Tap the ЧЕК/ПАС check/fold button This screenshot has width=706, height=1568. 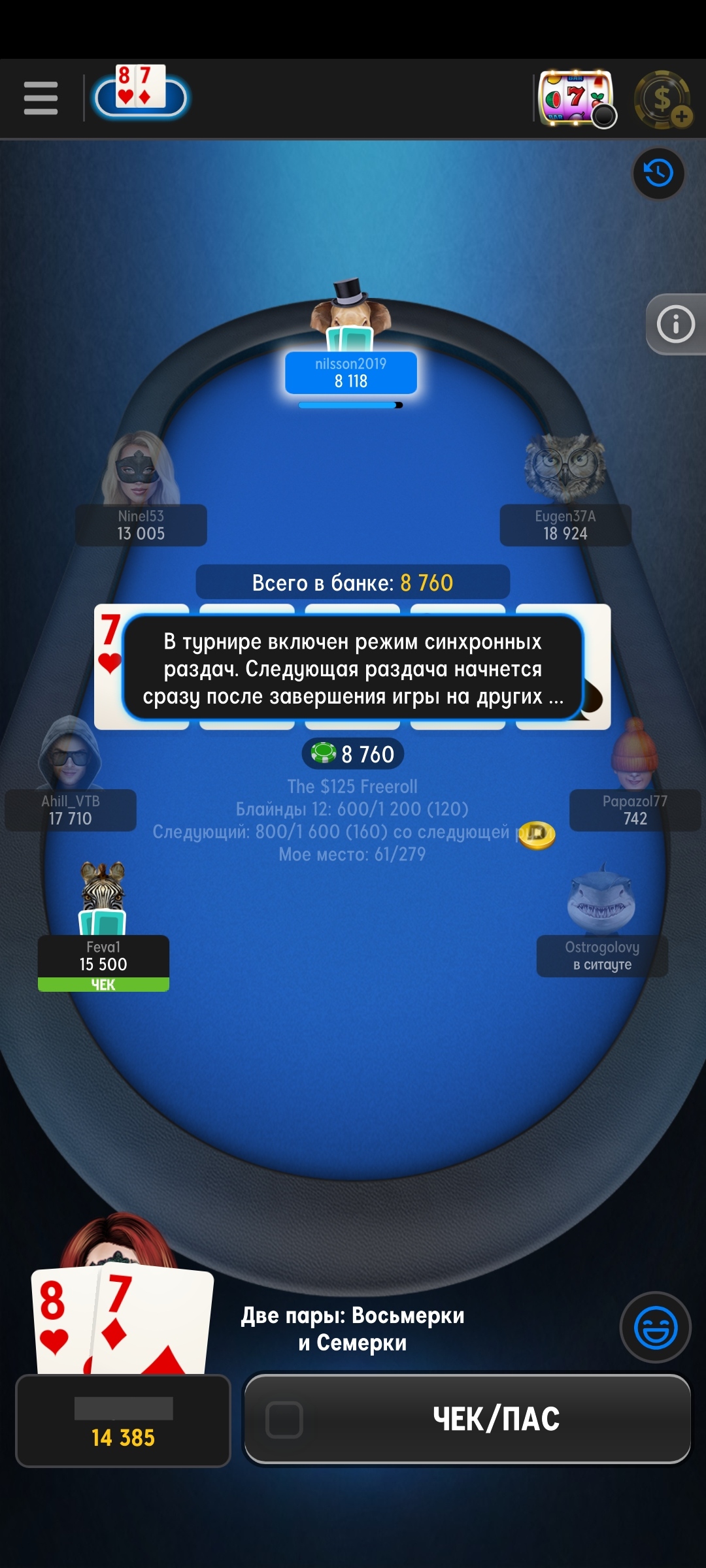pos(467,1418)
